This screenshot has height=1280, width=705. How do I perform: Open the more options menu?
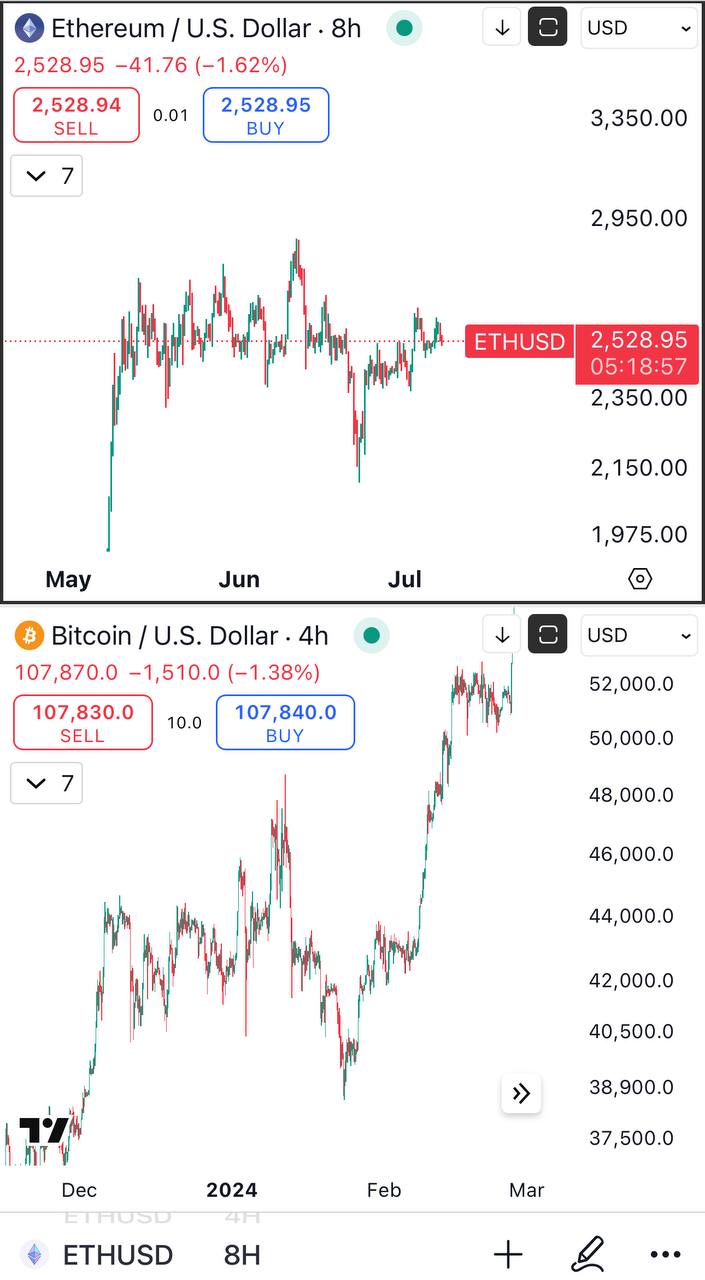pyautogui.click(x=665, y=1254)
